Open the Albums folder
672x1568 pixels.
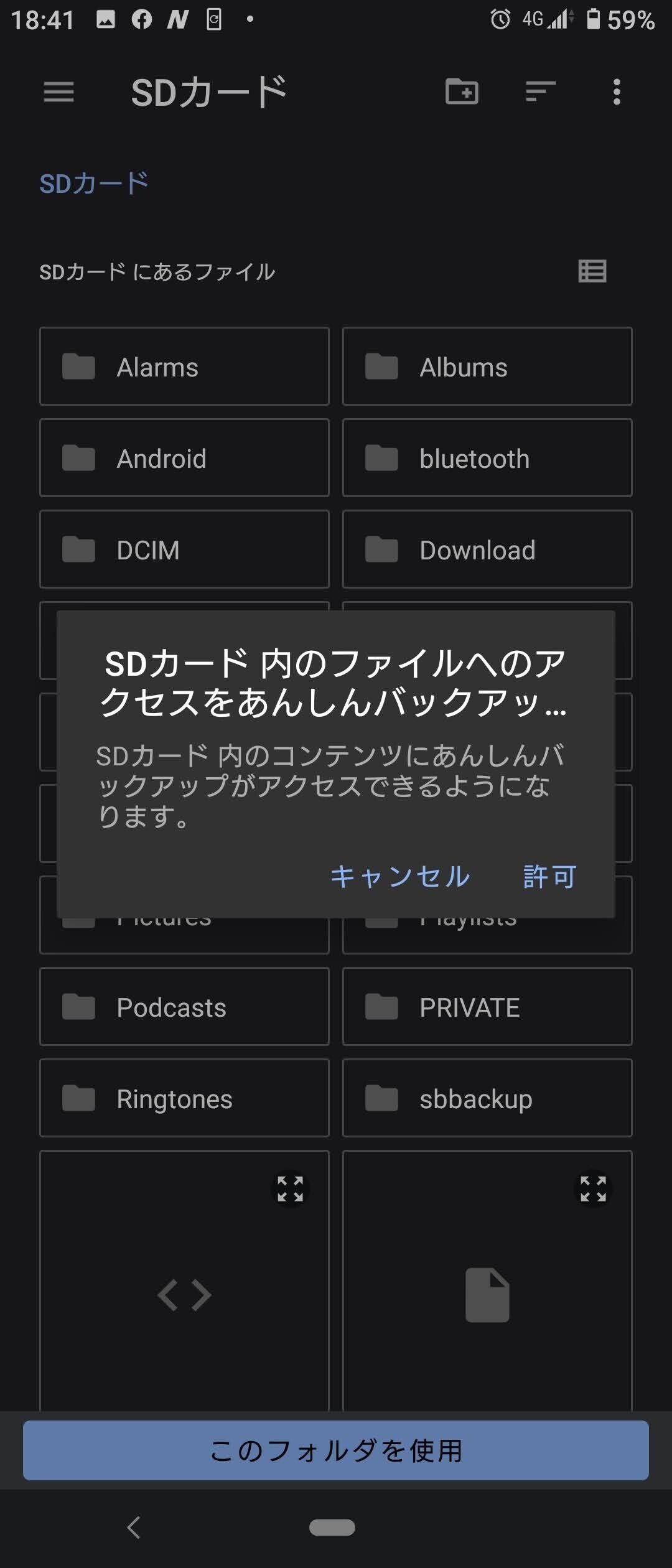(487, 366)
